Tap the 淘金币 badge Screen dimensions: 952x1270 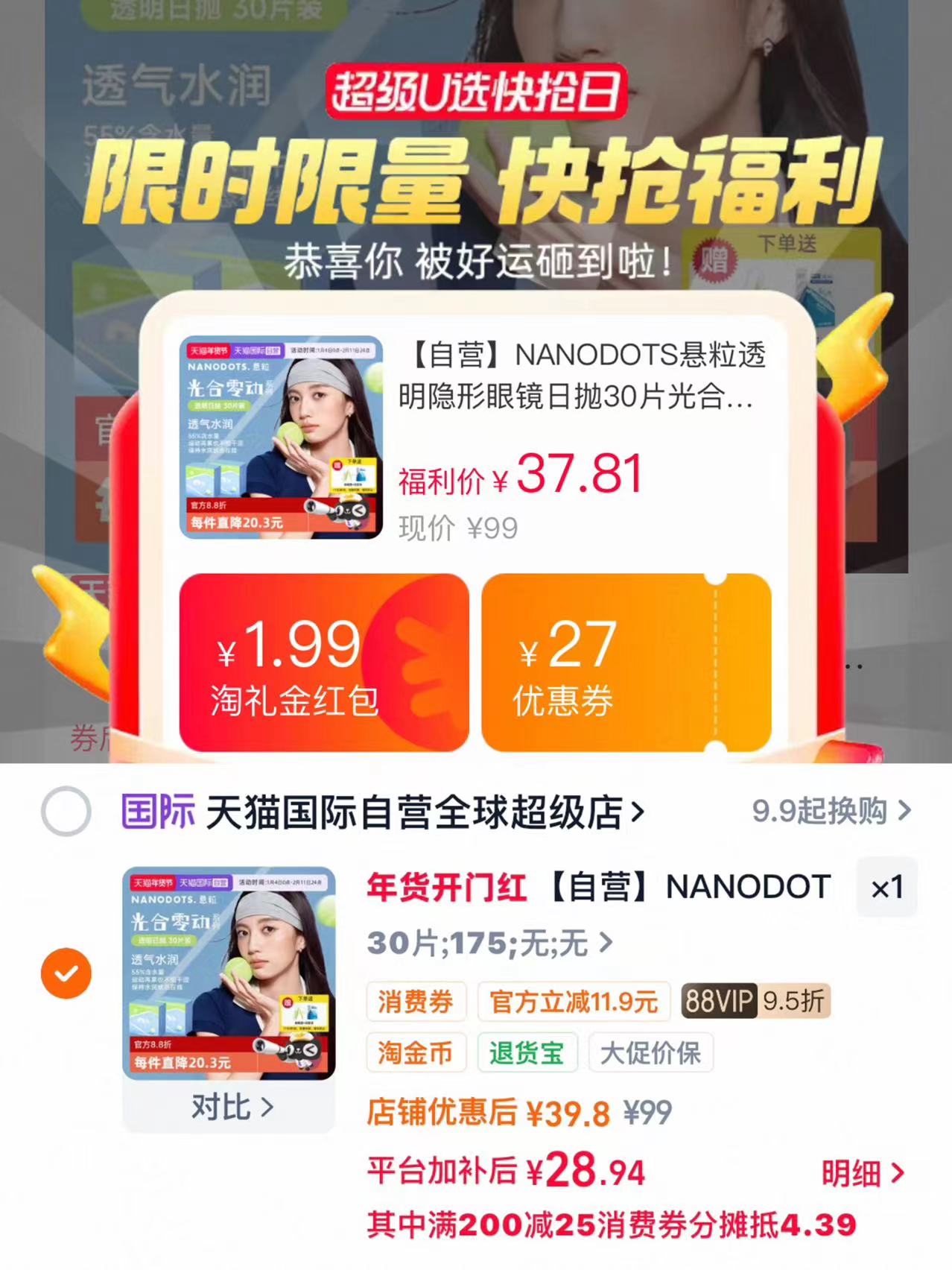click(x=415, y=1053)
